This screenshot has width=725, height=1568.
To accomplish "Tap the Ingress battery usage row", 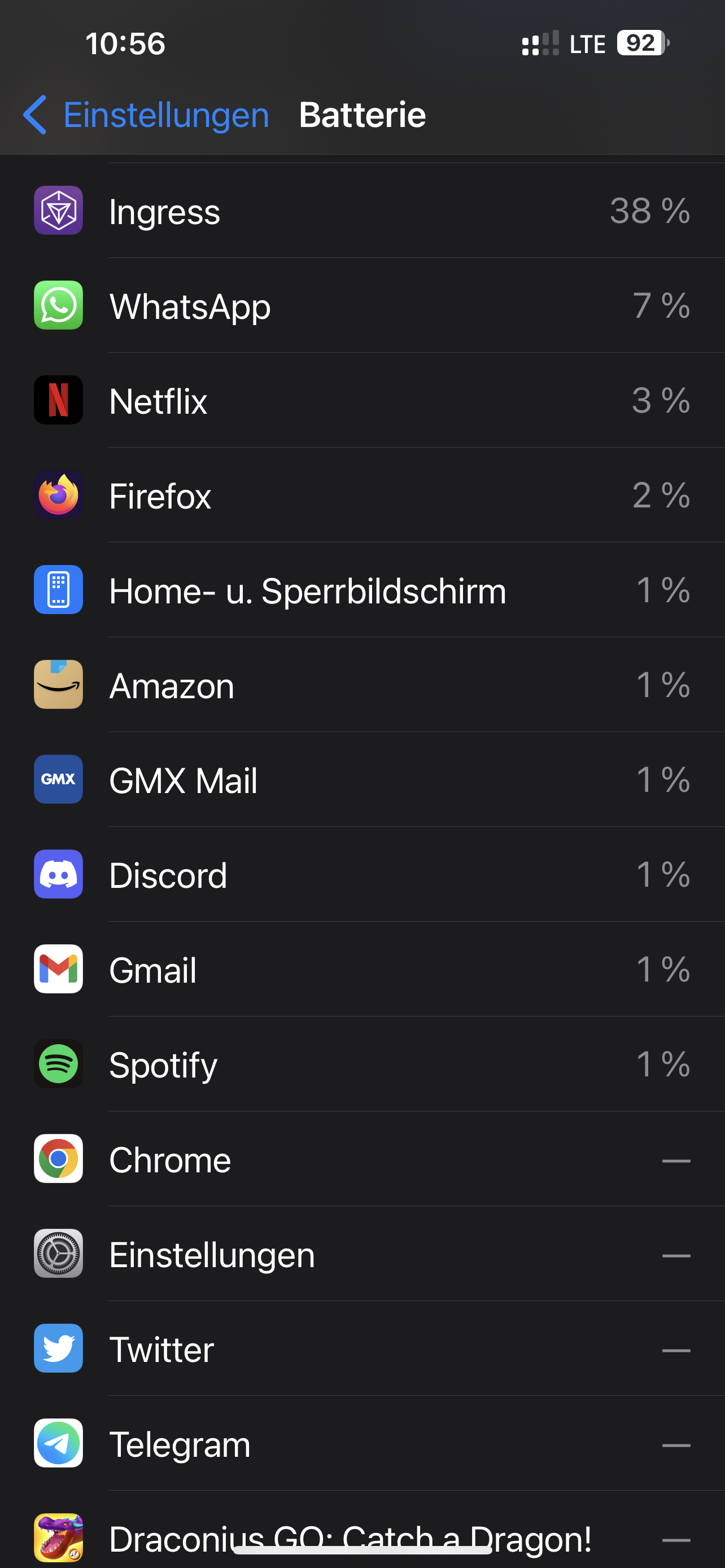I will tap(362, 211).
